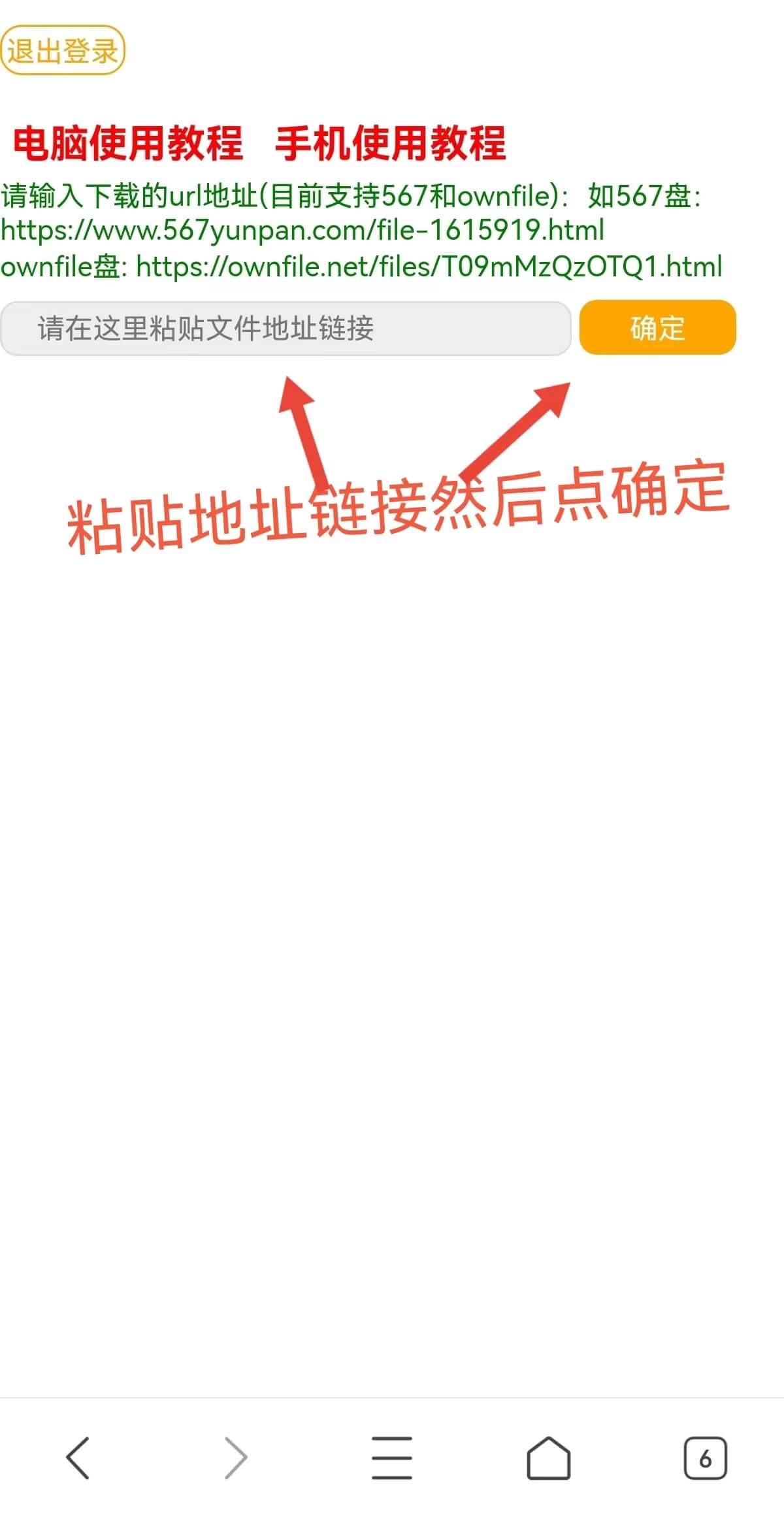This screenshot has width=784, height=1519.
Task: Go back in the browser
Action: 78,1458
